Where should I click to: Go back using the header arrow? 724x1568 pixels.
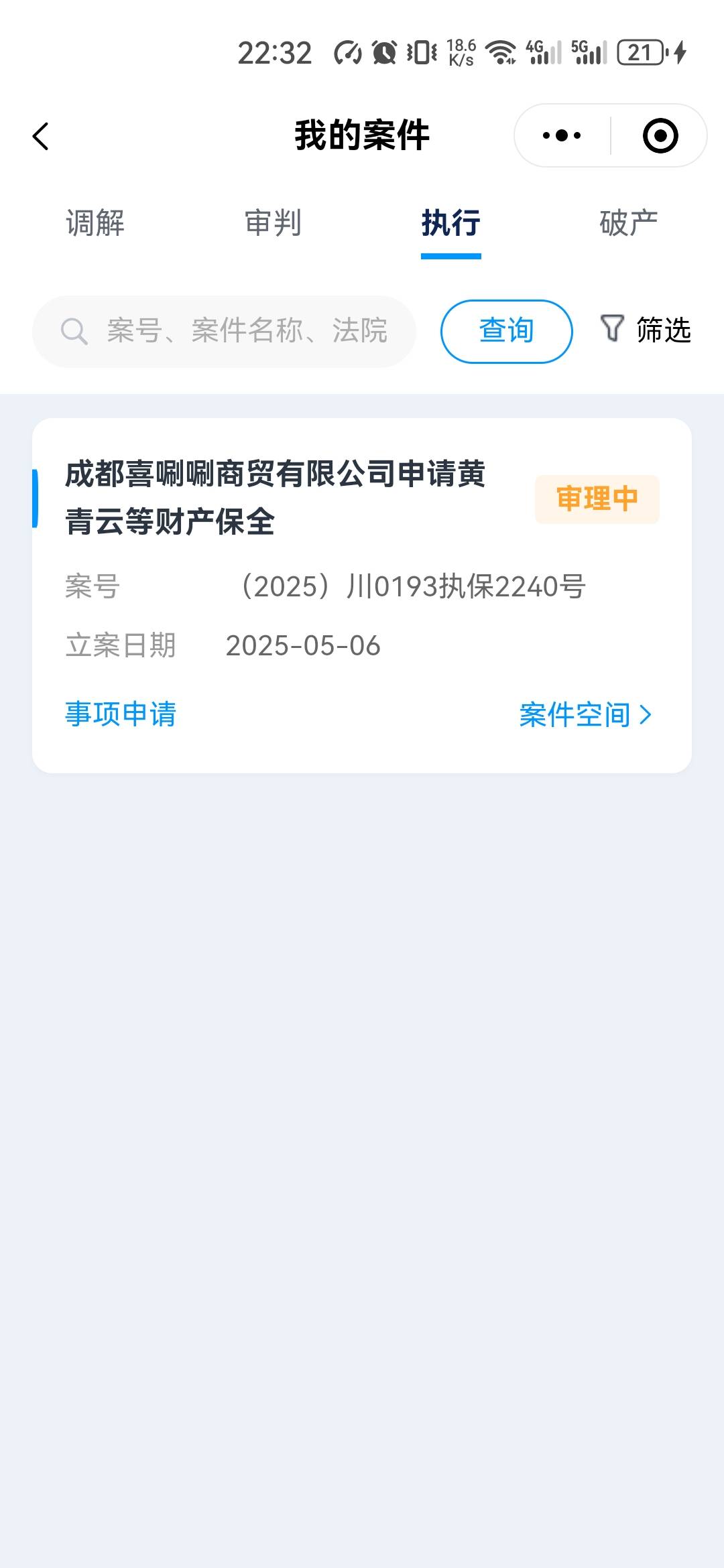pos(41,136)
